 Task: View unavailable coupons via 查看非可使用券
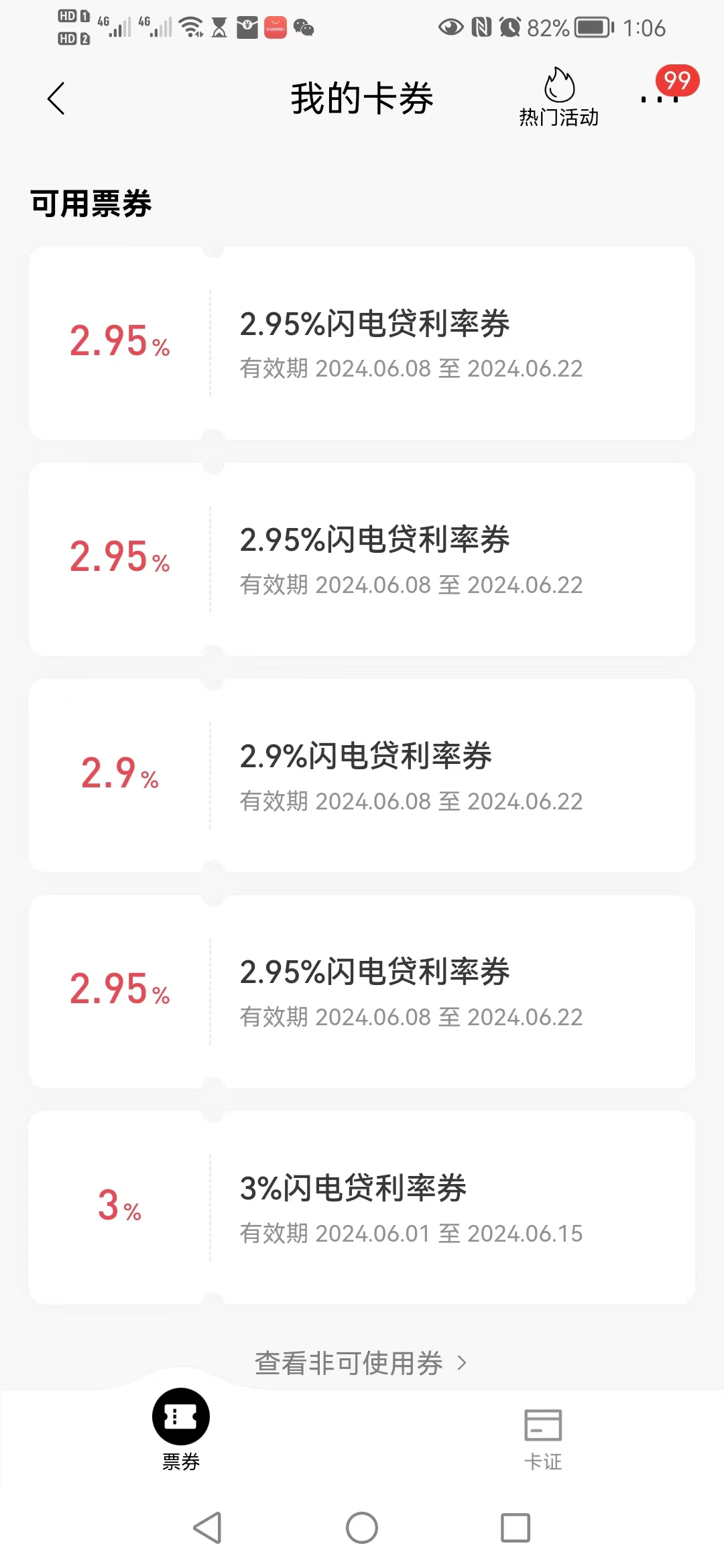coord(361,1363)
